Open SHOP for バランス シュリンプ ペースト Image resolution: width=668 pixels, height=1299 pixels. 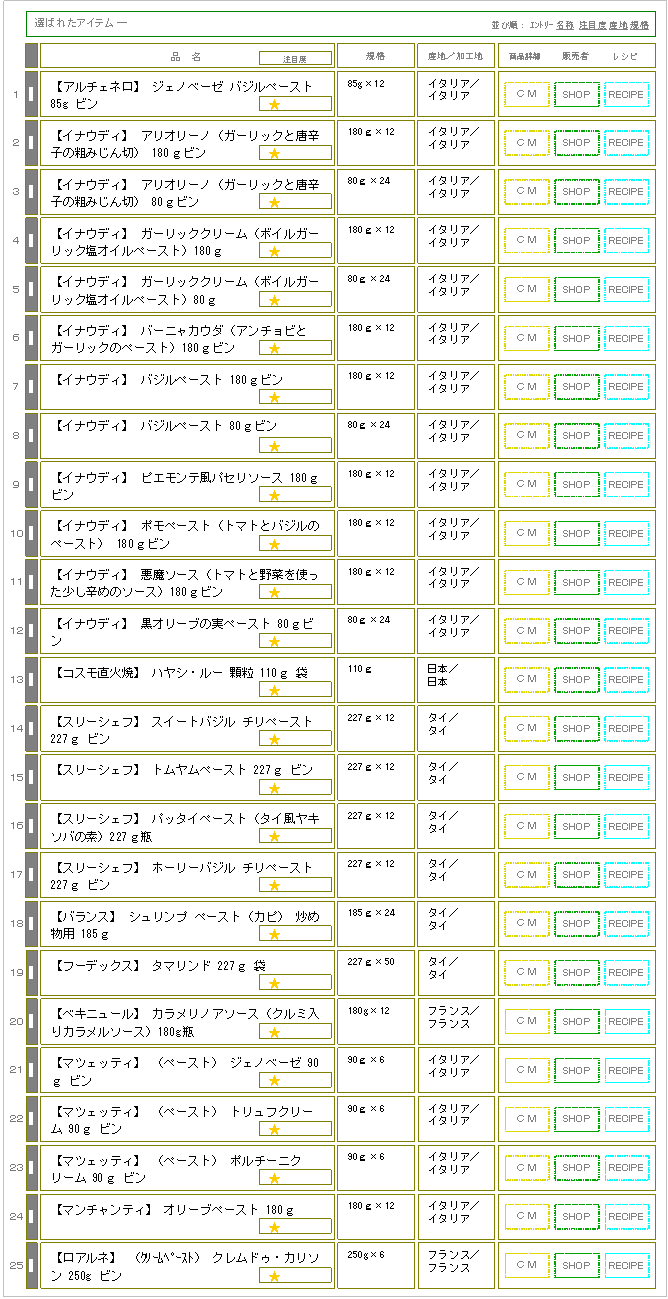(577, 924)
